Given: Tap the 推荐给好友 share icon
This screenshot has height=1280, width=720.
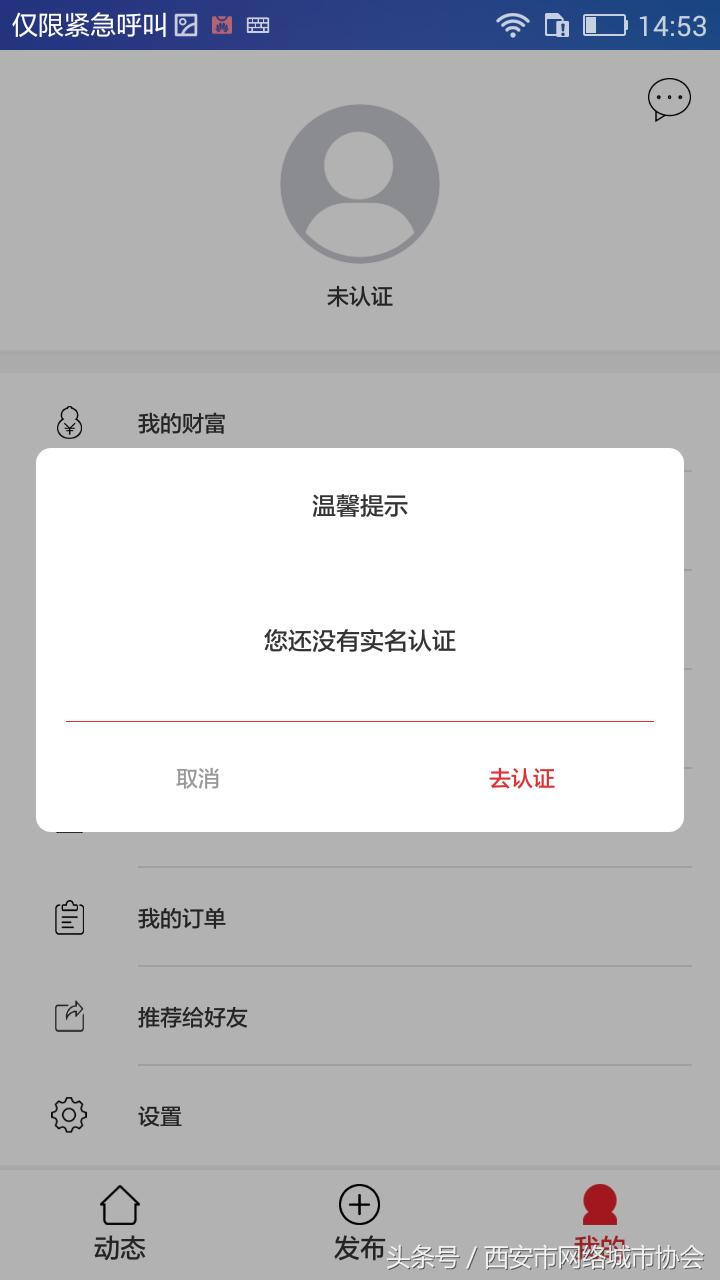Looking at the screenshot, I should (x=67, y=1015).
